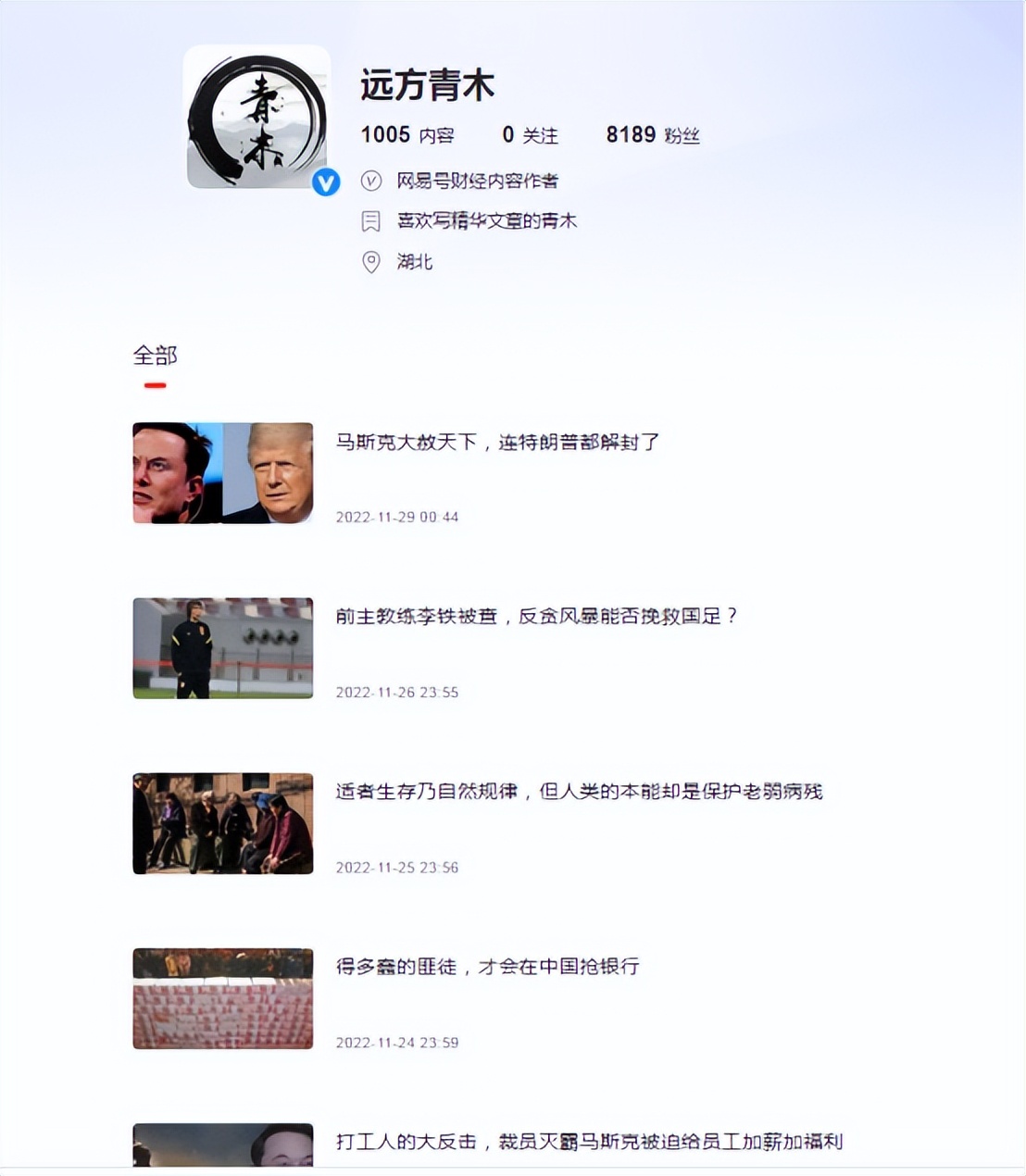The image size is (1026, 1176).
Task: Click the timestamp 2022-11-29 00:44
Action: pyautogui.click(x=397, y=518)
